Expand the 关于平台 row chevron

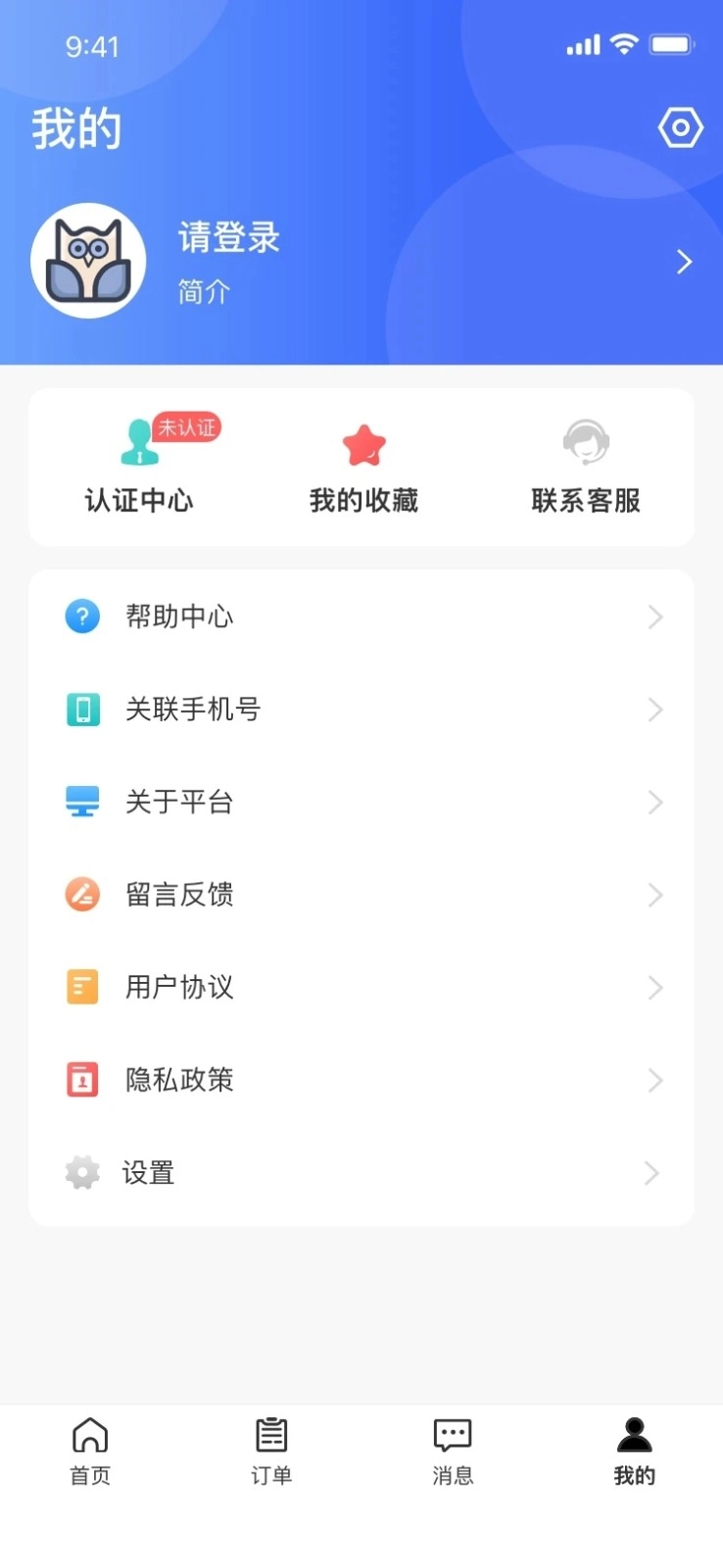coord(654,802)
